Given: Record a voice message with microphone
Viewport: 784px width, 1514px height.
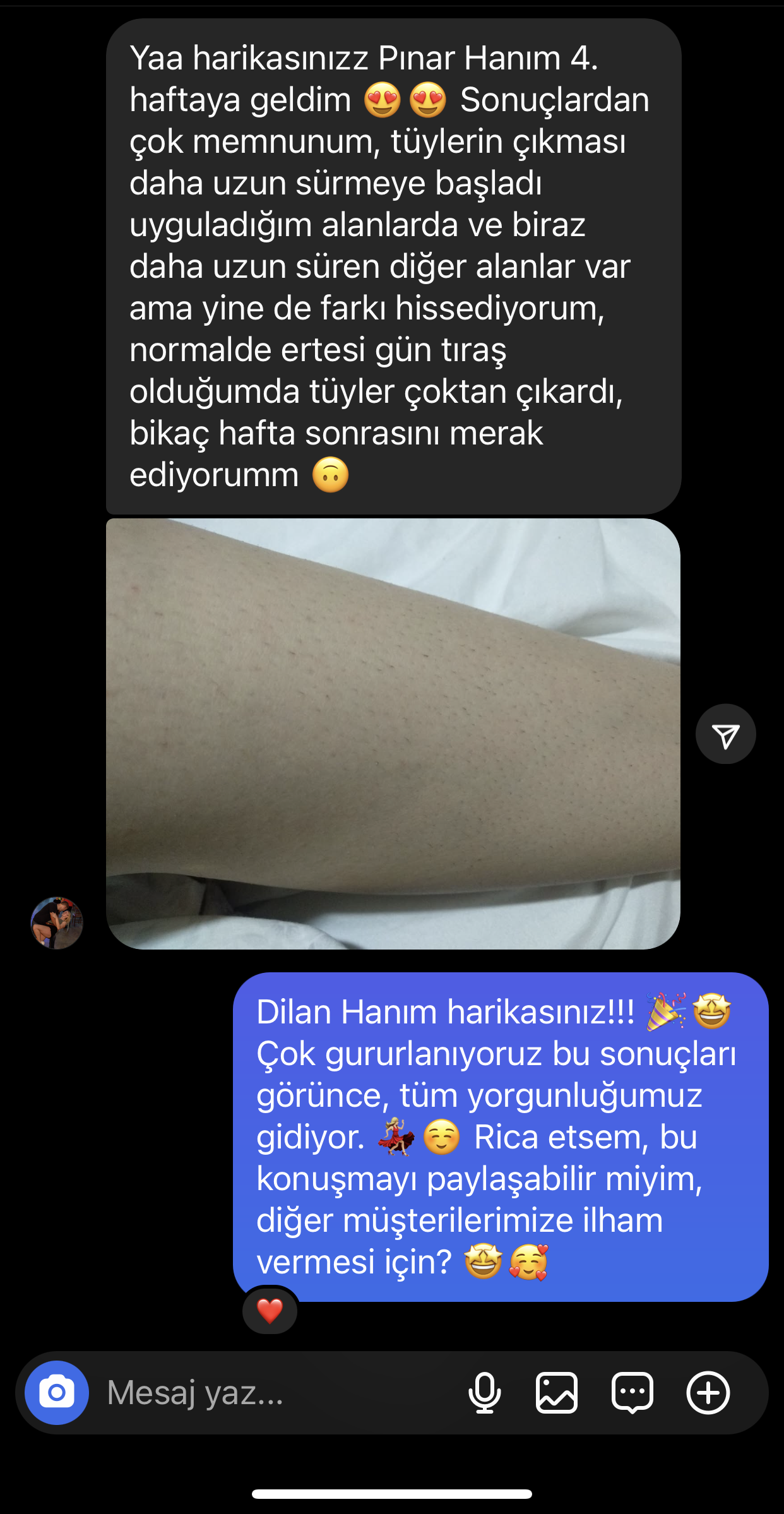Looking at the screenshot, I should (x=484, y=1392).
